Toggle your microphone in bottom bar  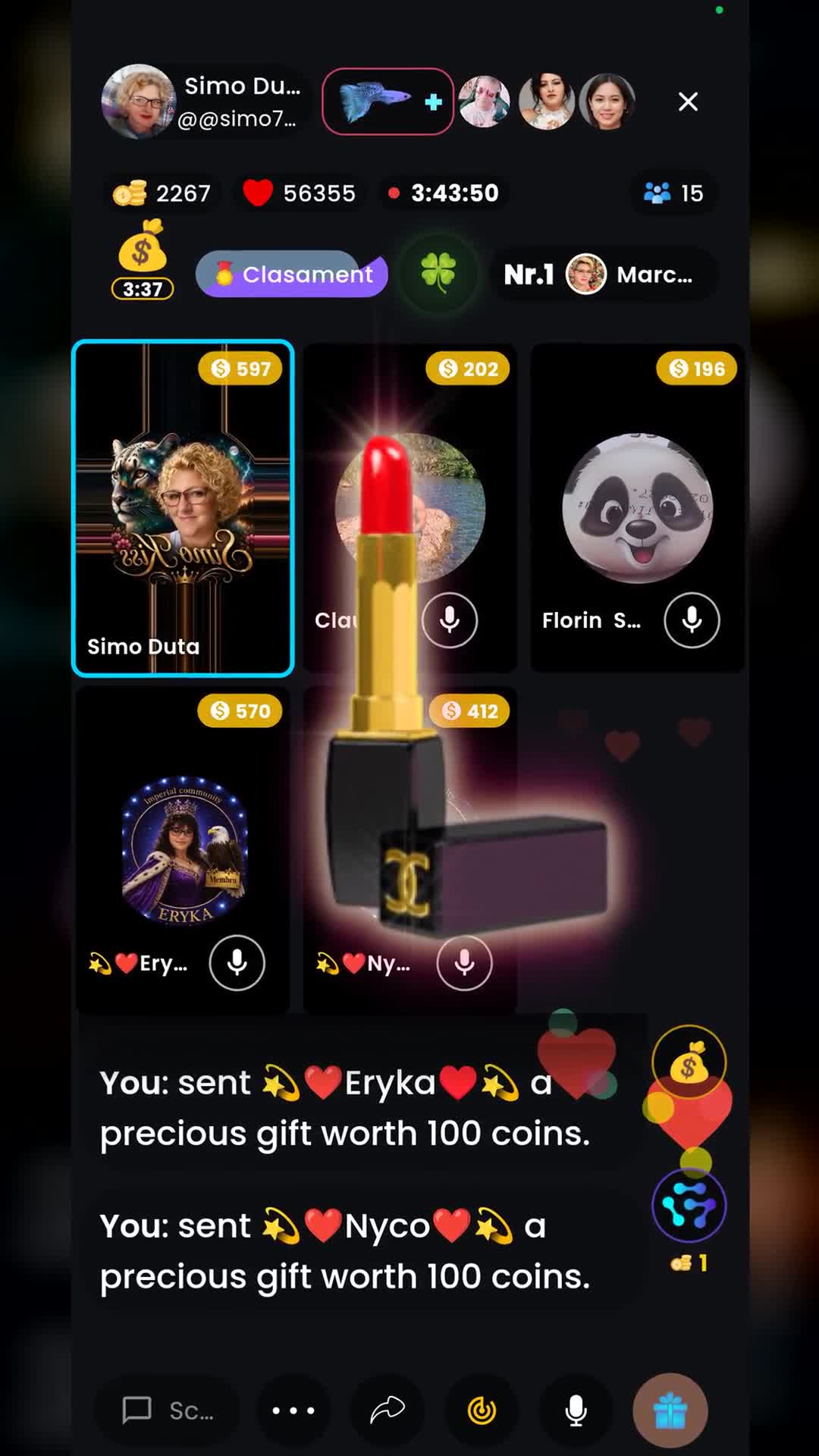(x=576, y=1410)
